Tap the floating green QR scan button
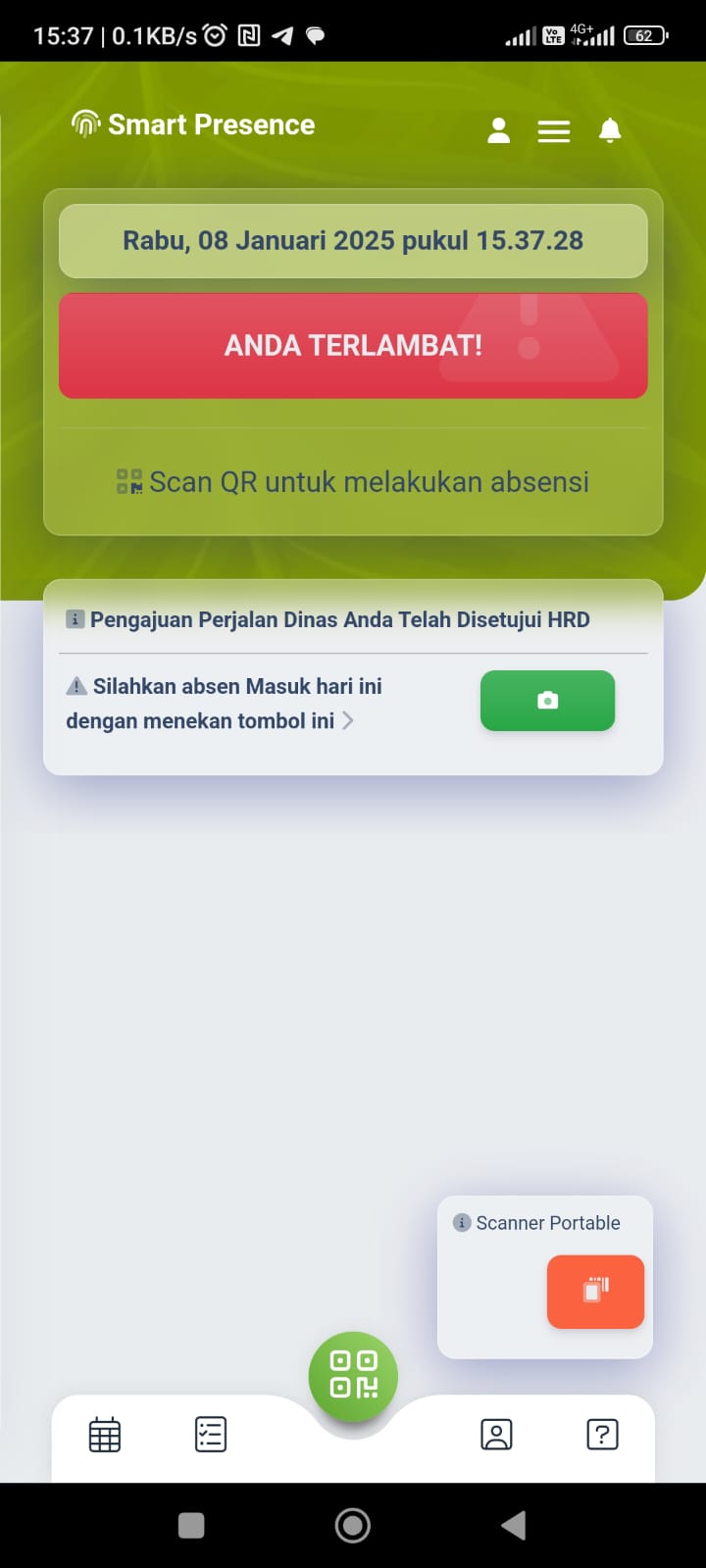 (x=353, y=1375)
